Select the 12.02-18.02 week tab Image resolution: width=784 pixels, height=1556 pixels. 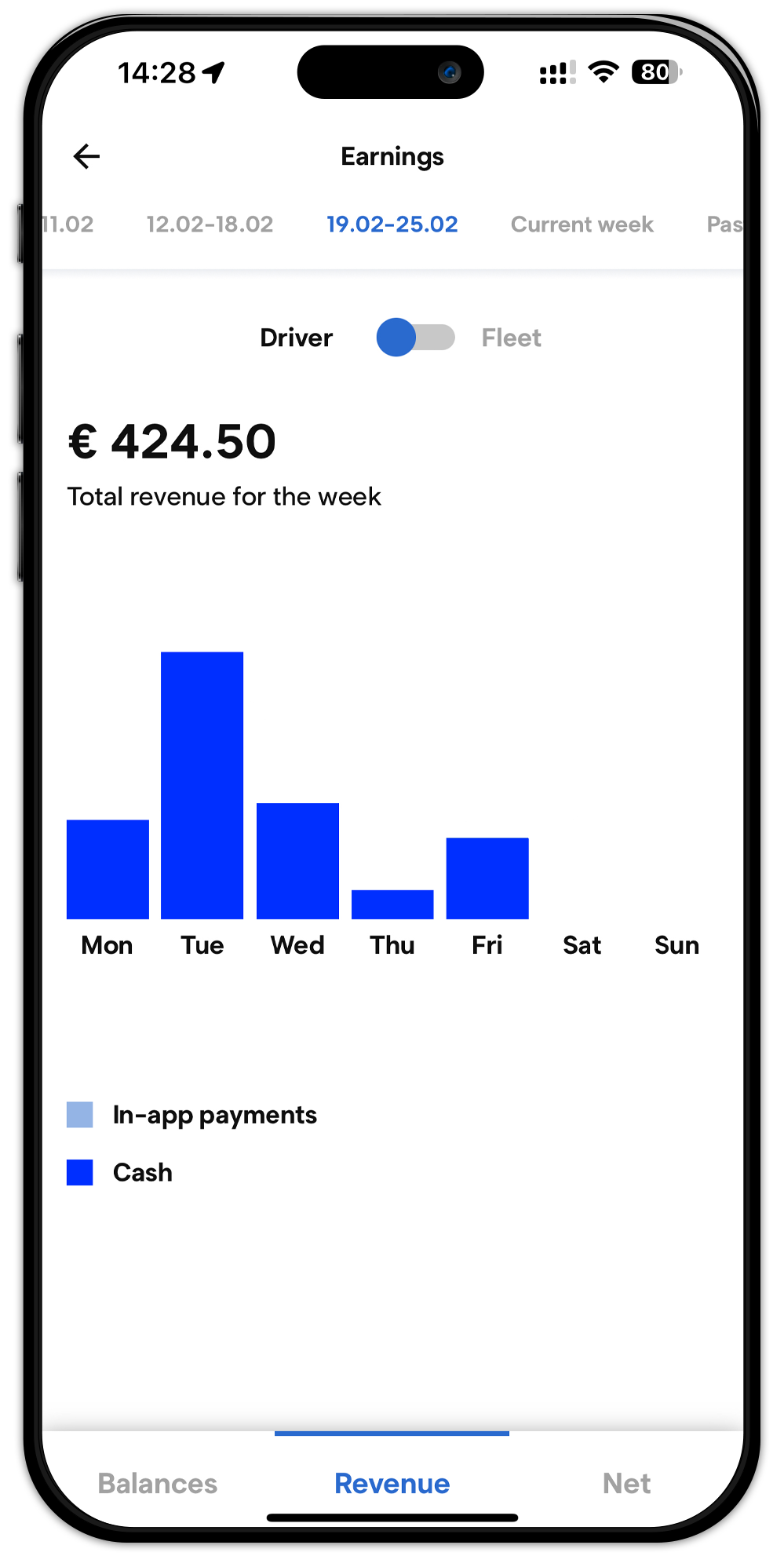pos(210,225)
